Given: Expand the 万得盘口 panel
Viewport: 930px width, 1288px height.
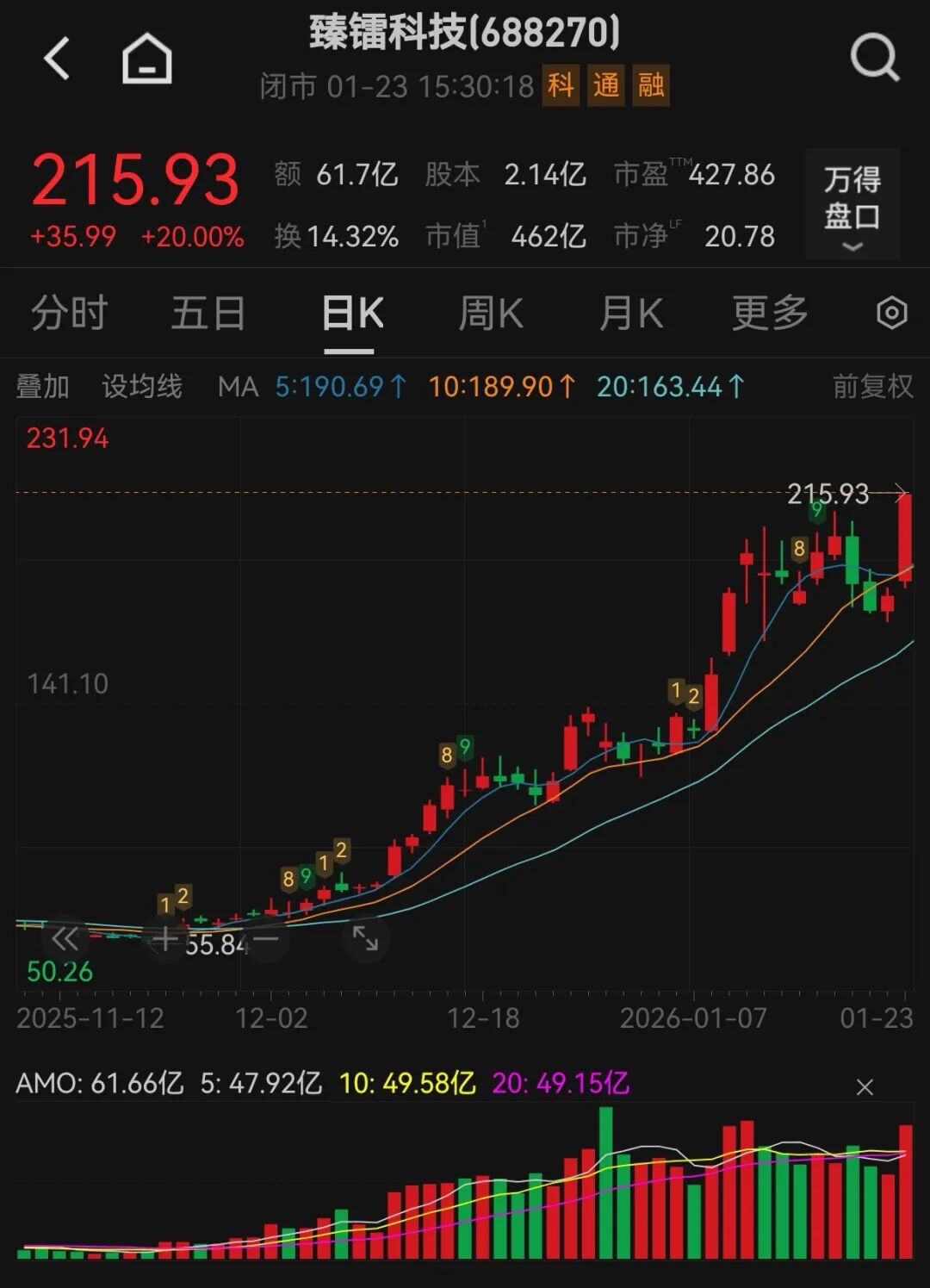Looking at the screenshot, I should tap(852, 205).
